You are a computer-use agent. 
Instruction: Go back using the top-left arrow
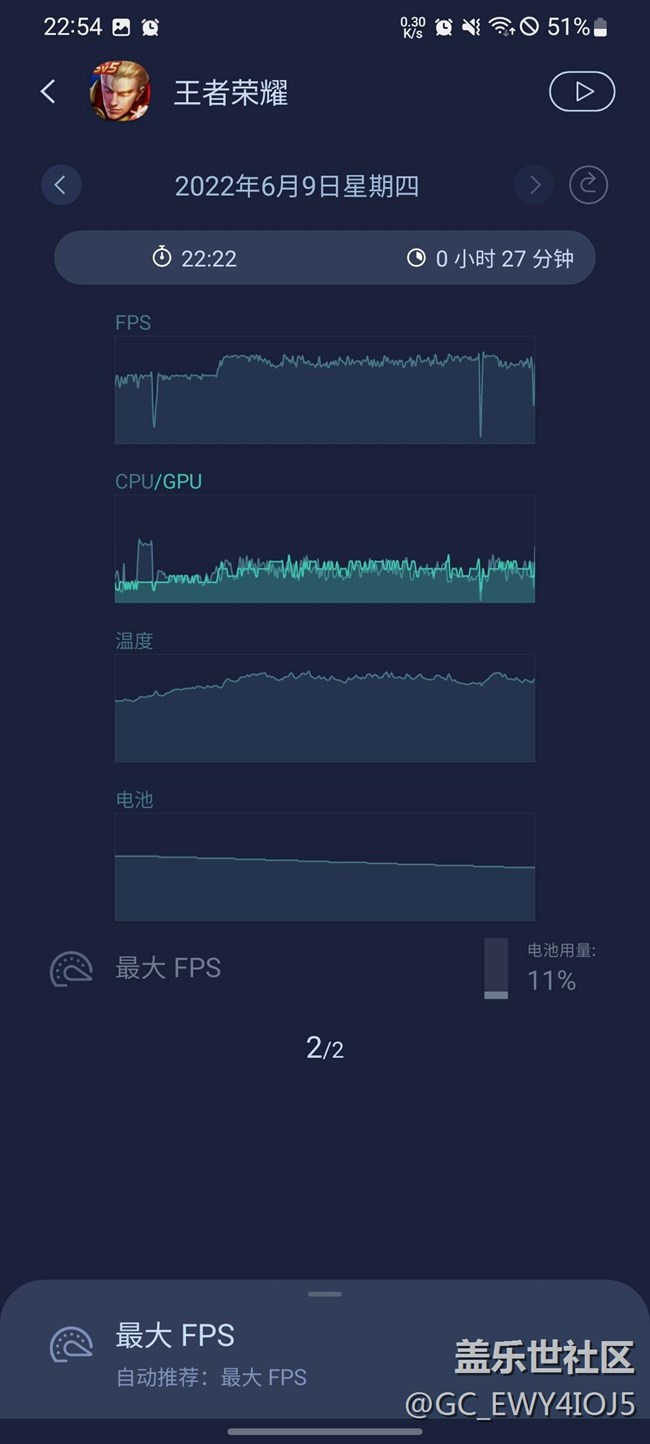point(48,92)
